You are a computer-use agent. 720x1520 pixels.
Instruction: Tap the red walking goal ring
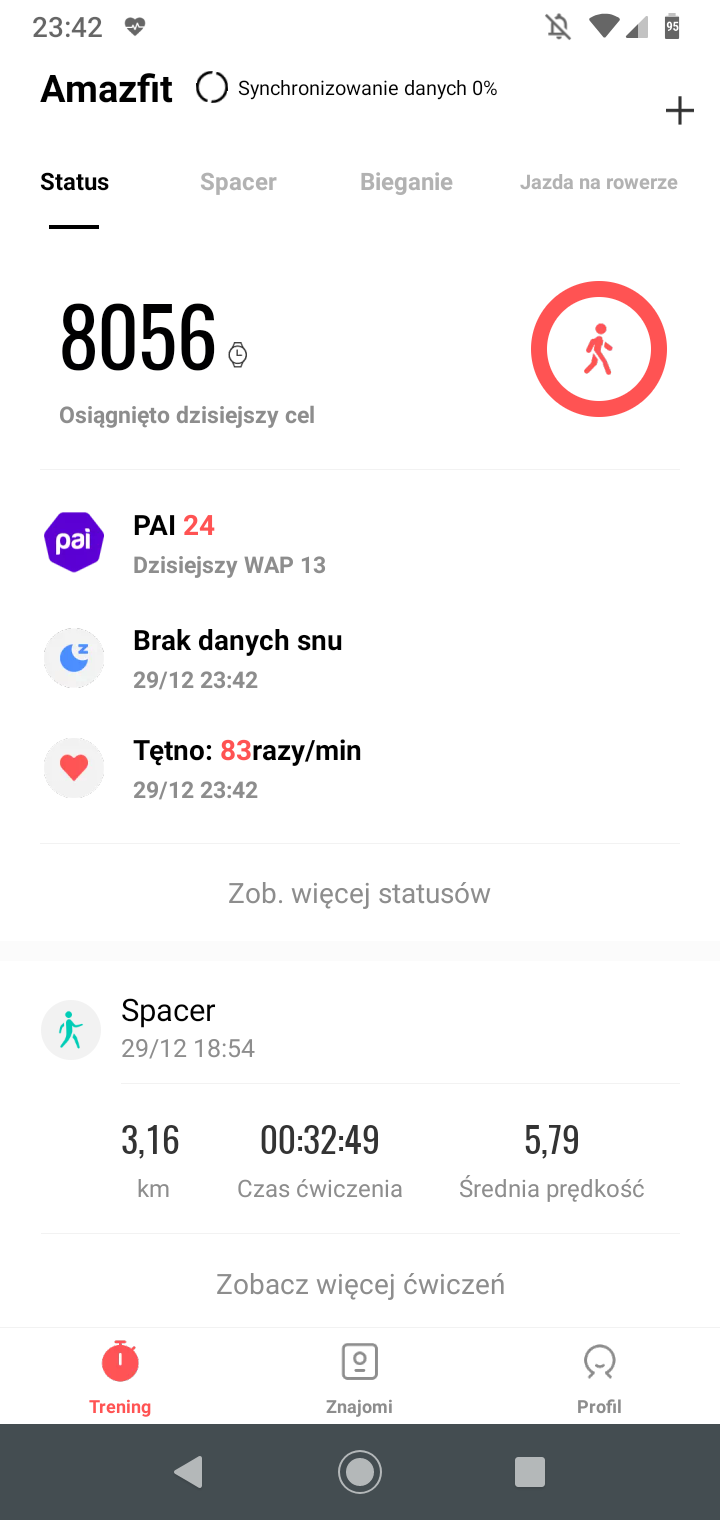599,349
